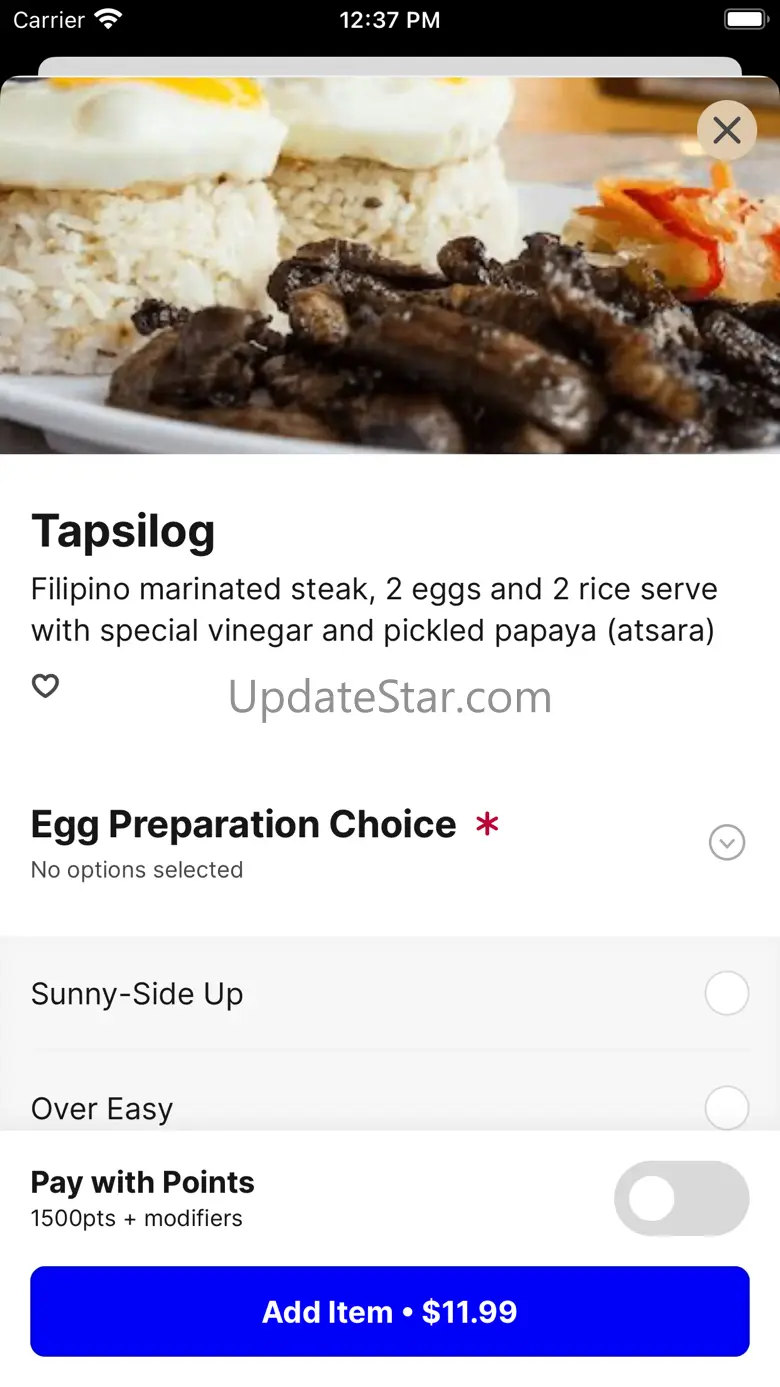Collapse the Egg Preparation Choice section
Viewport: 780px width, 1387px height.
727,843
